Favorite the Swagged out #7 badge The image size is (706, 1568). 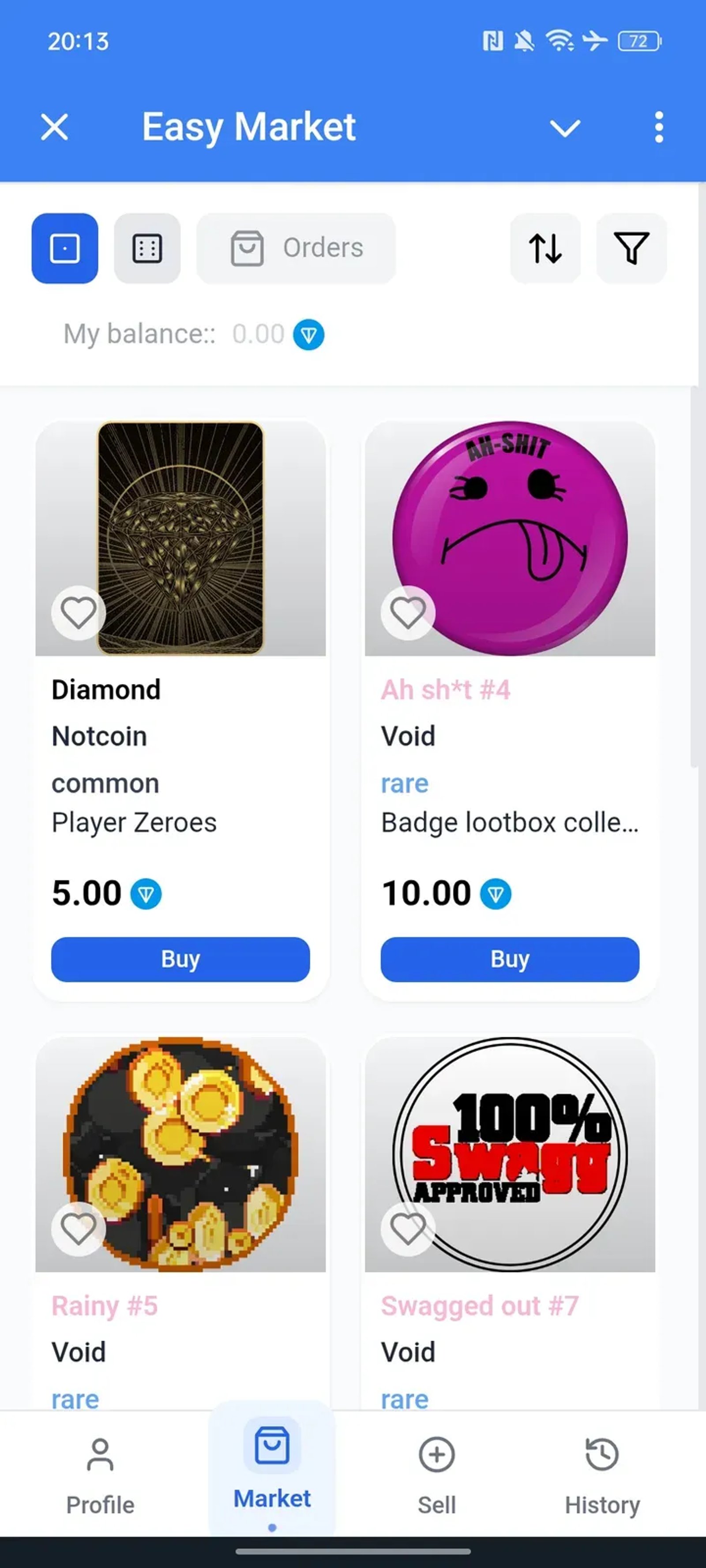click(408, 1229)
